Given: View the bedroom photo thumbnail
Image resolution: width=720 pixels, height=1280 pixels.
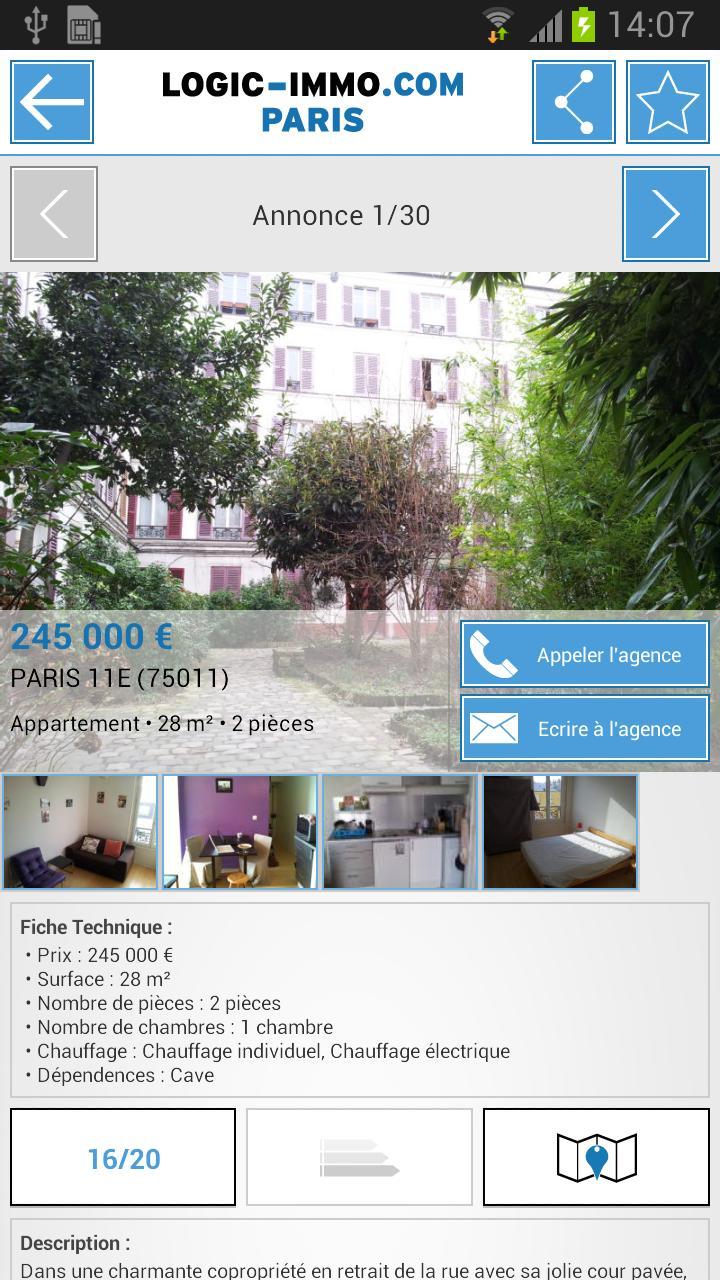Looking at the screenshot, I should point(560,832).
